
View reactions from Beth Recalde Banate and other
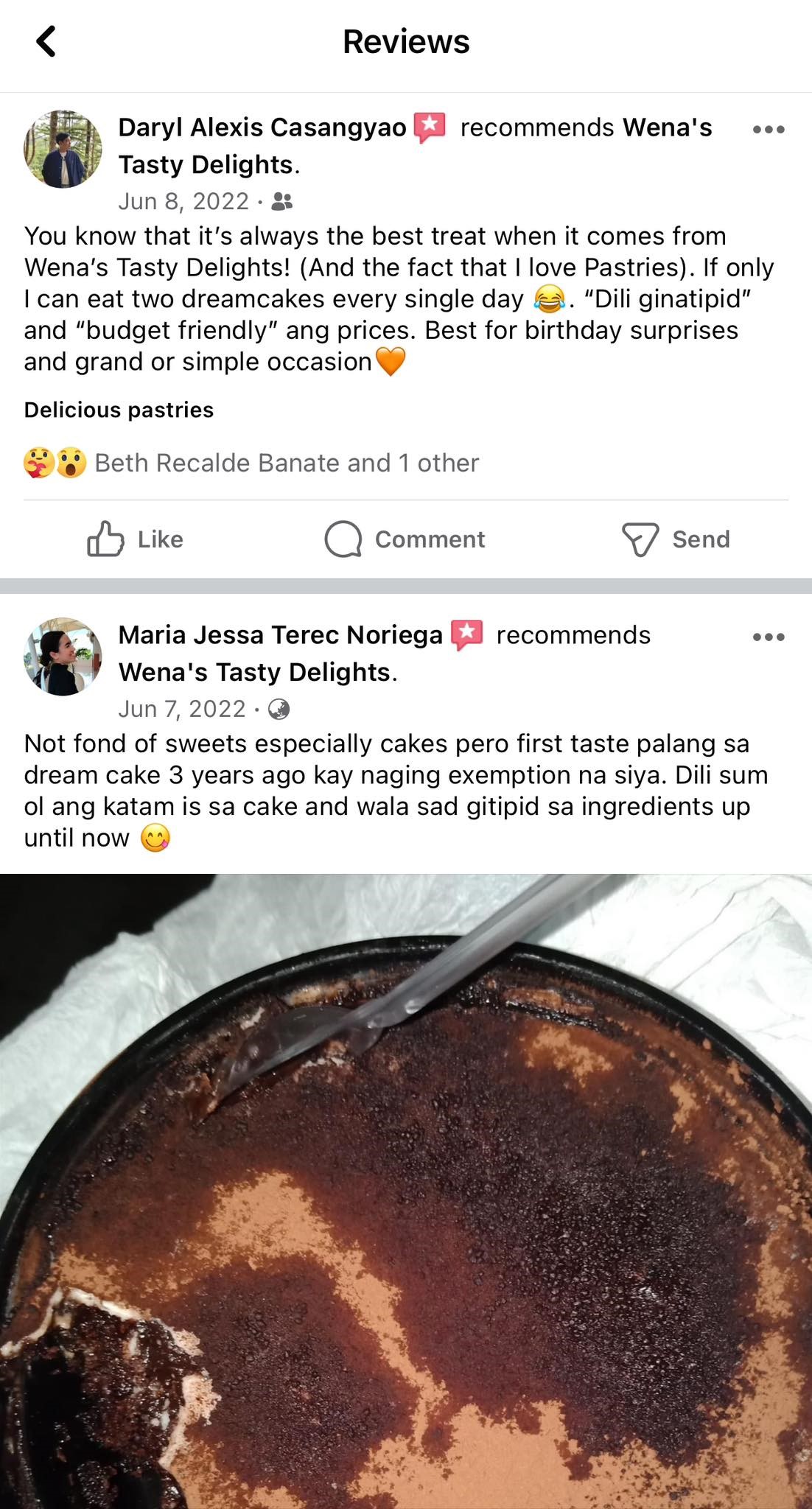(286, 463)
